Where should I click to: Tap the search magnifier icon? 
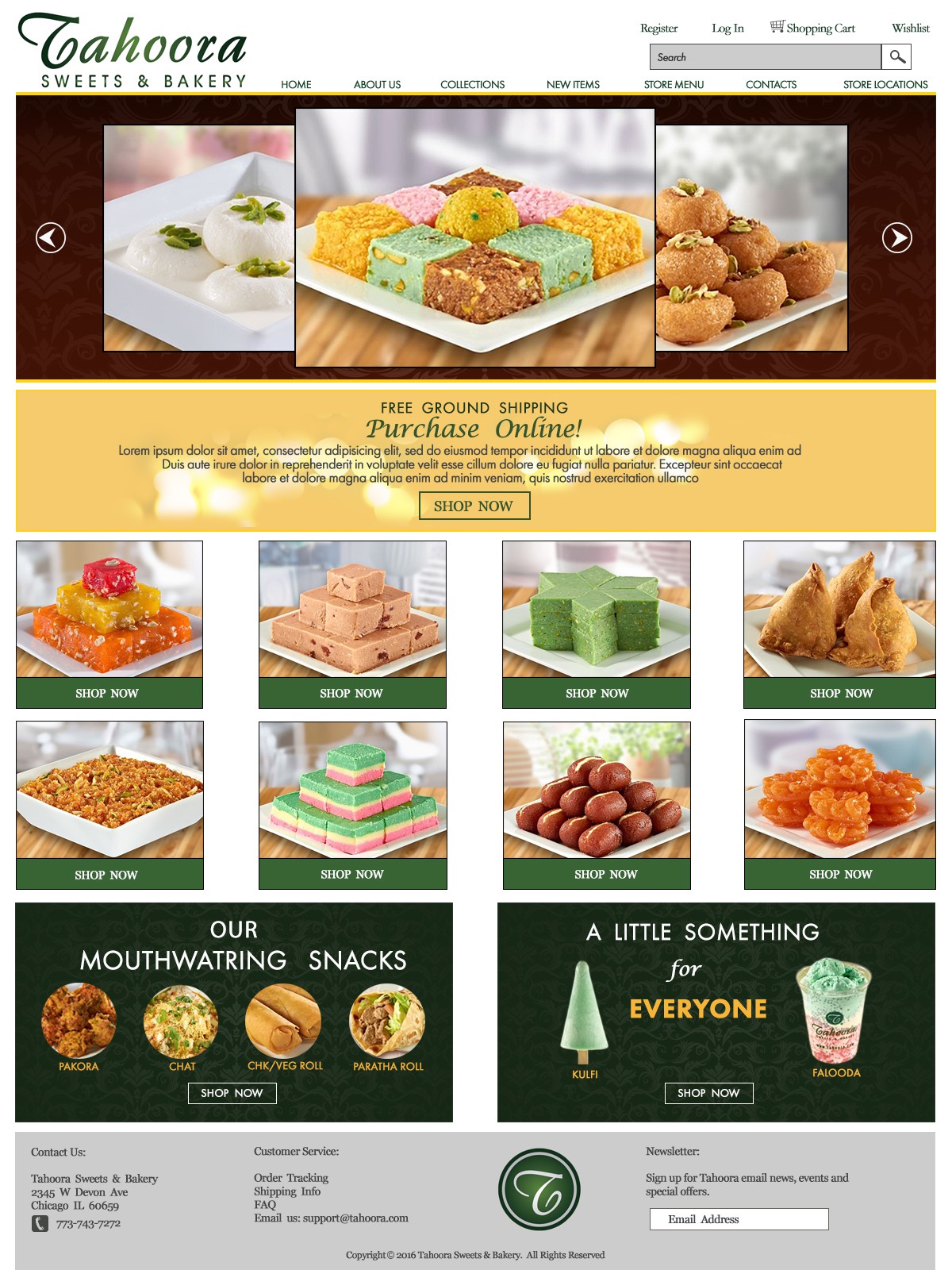coord(896,57)
